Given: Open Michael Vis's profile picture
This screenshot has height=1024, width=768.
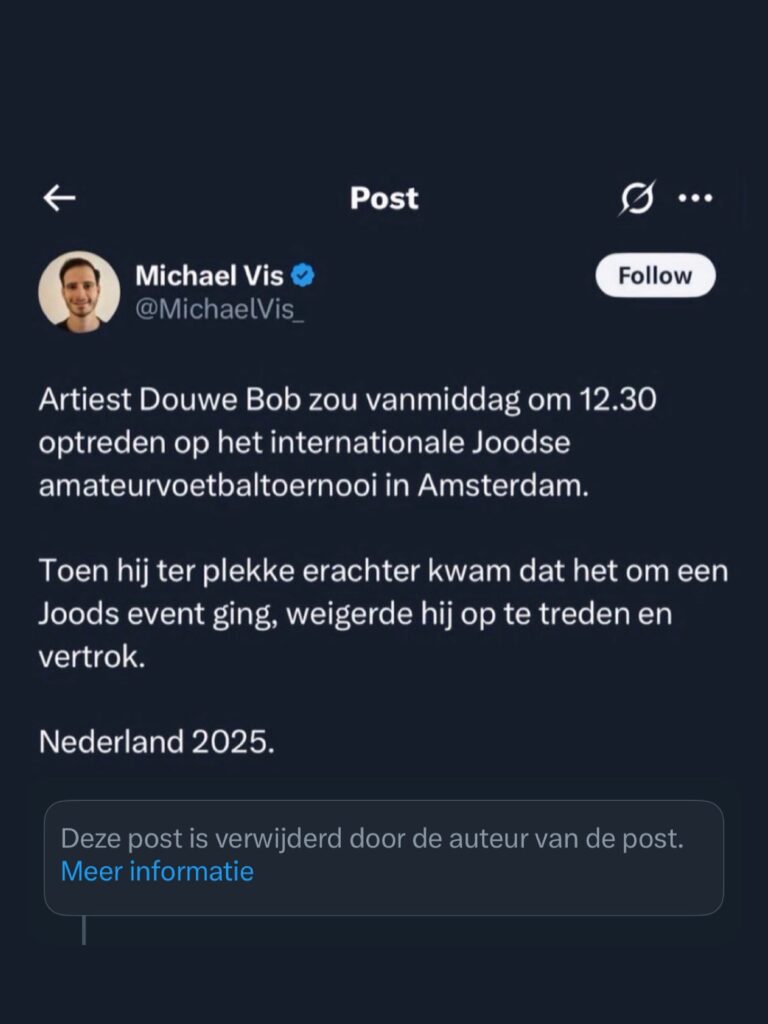Looking at the screenshot, I should click(x=79, y=292).
